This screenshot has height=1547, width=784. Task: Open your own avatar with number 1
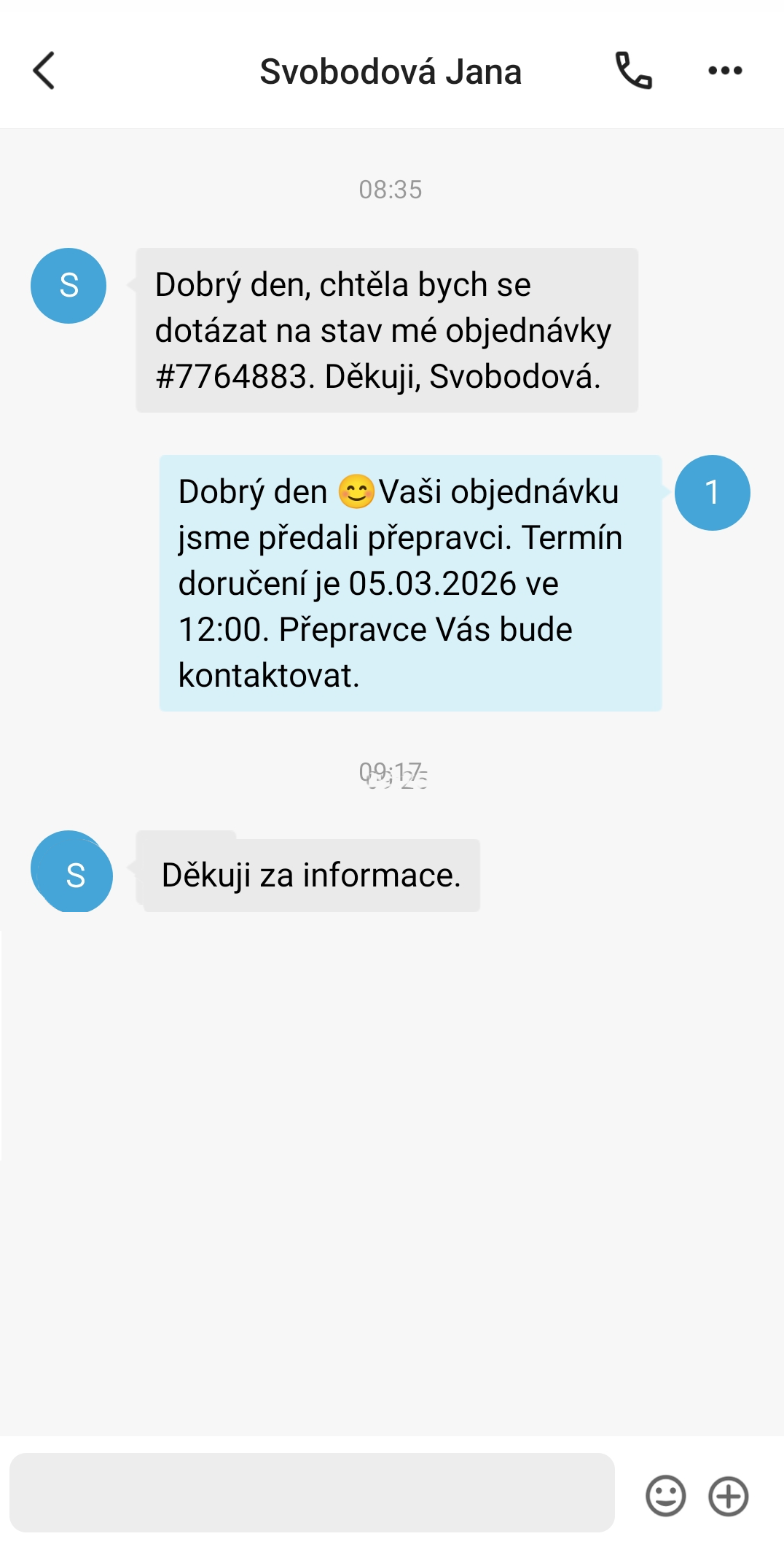pyautogui.click(x=712, y=493)
